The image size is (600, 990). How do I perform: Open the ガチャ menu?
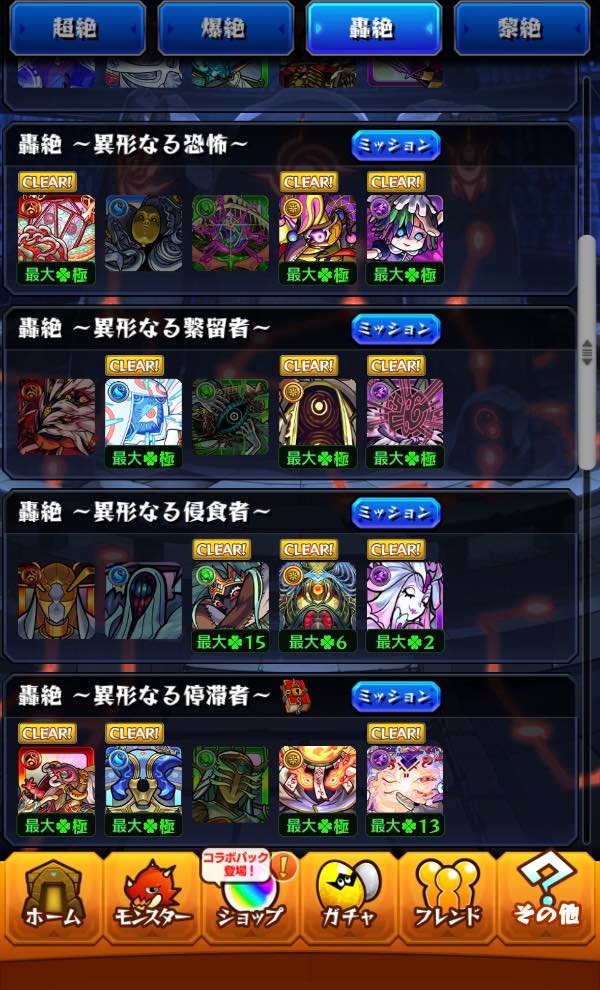click(348, 900)
